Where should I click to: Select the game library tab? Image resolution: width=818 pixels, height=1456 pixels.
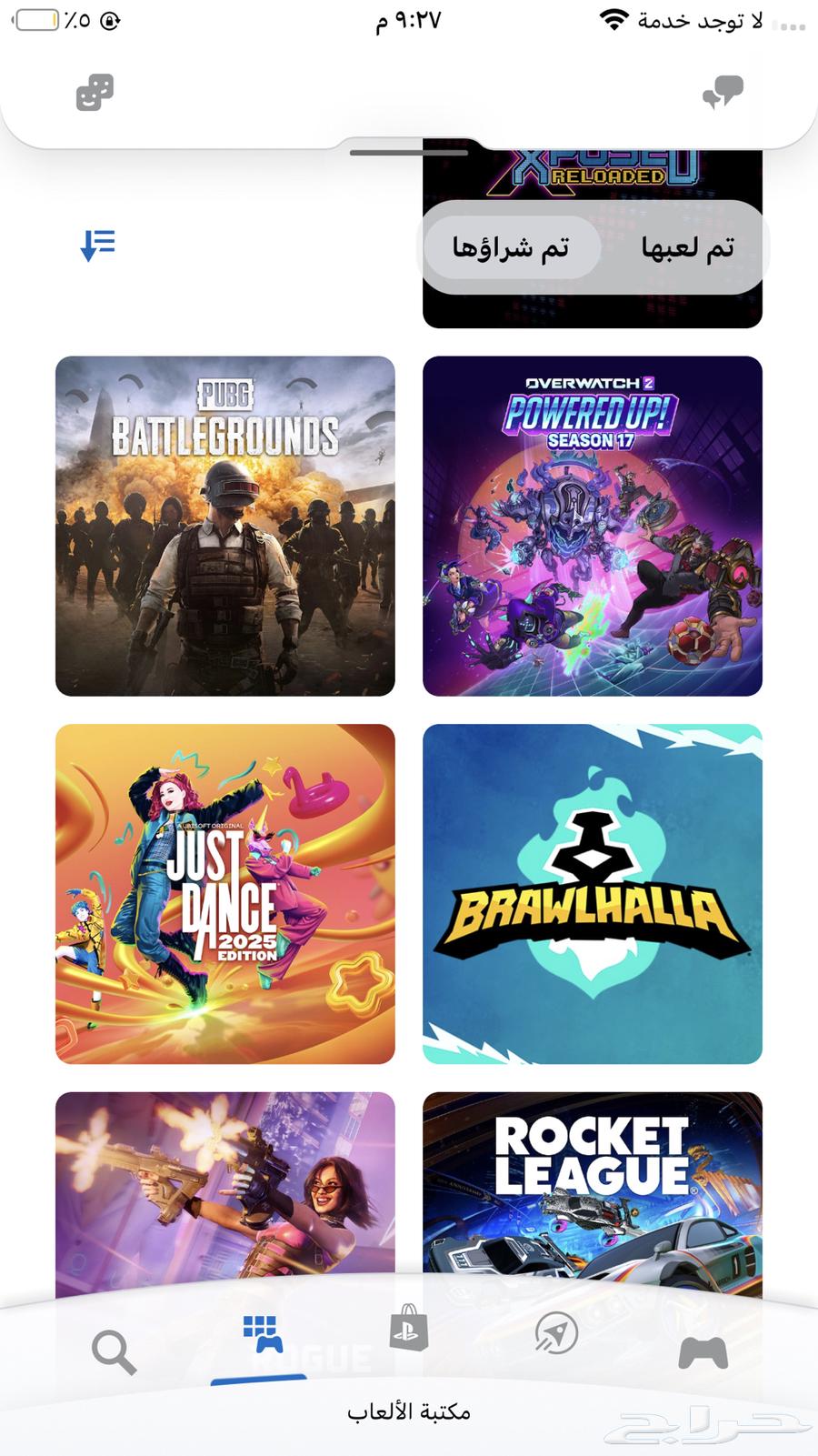coord(262,1335)
